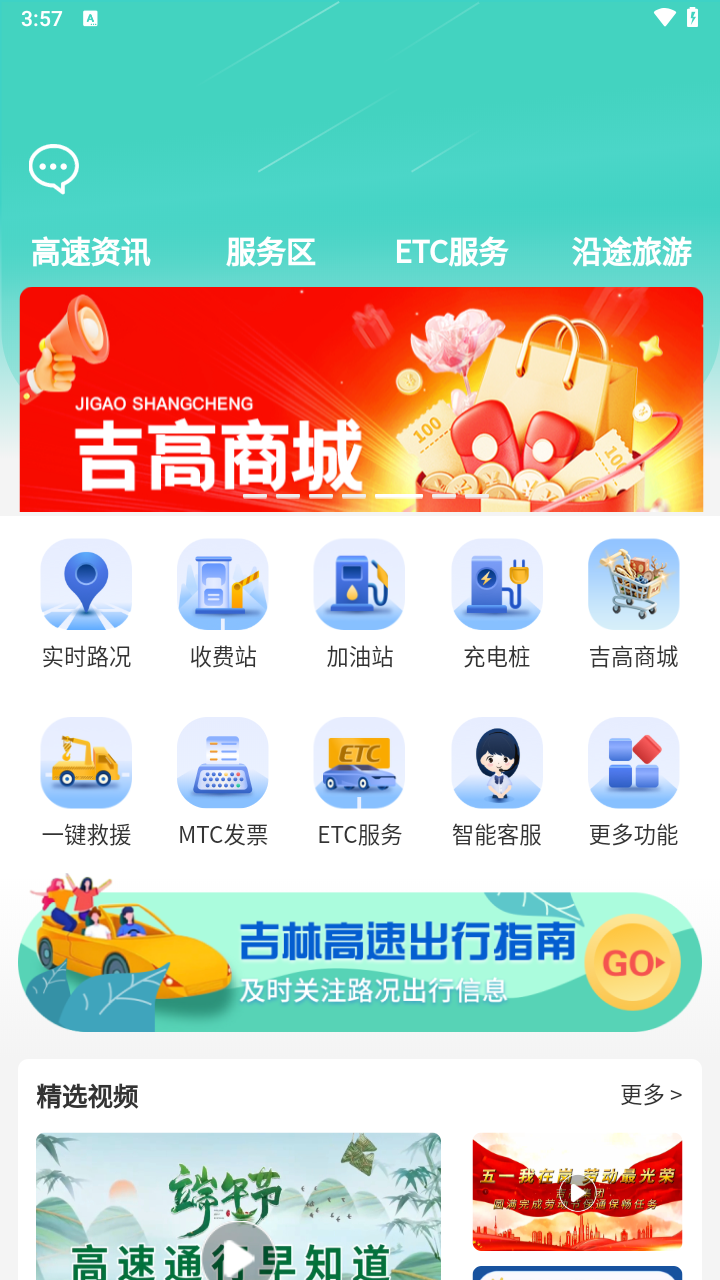
Task: Open the 智能客服 smart customer service icon
Action: click(497, 762)
